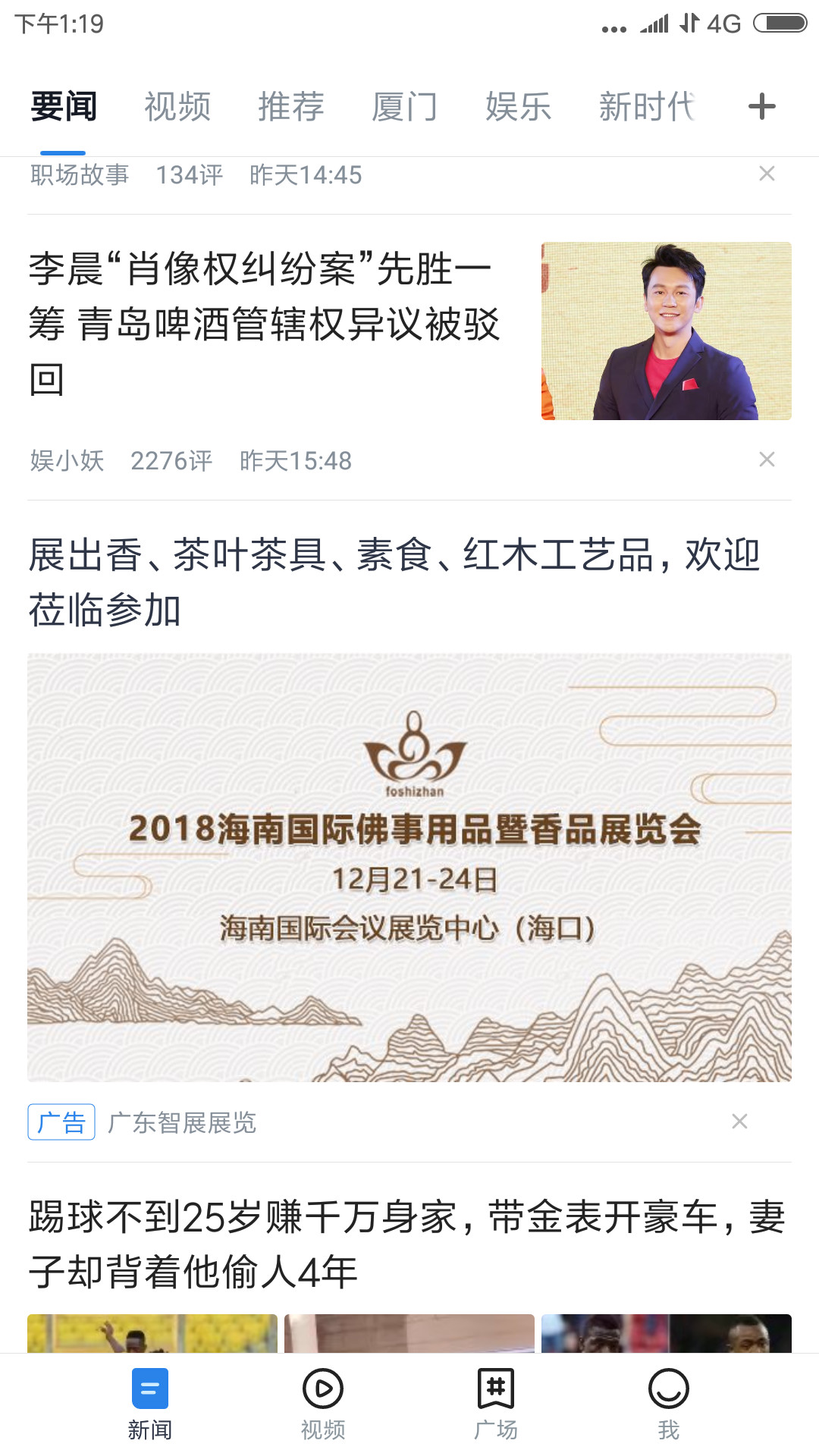Screen dimensions: 819x1456
Task: Open the 广场 bottom tab
Action: pos(496,1403)
